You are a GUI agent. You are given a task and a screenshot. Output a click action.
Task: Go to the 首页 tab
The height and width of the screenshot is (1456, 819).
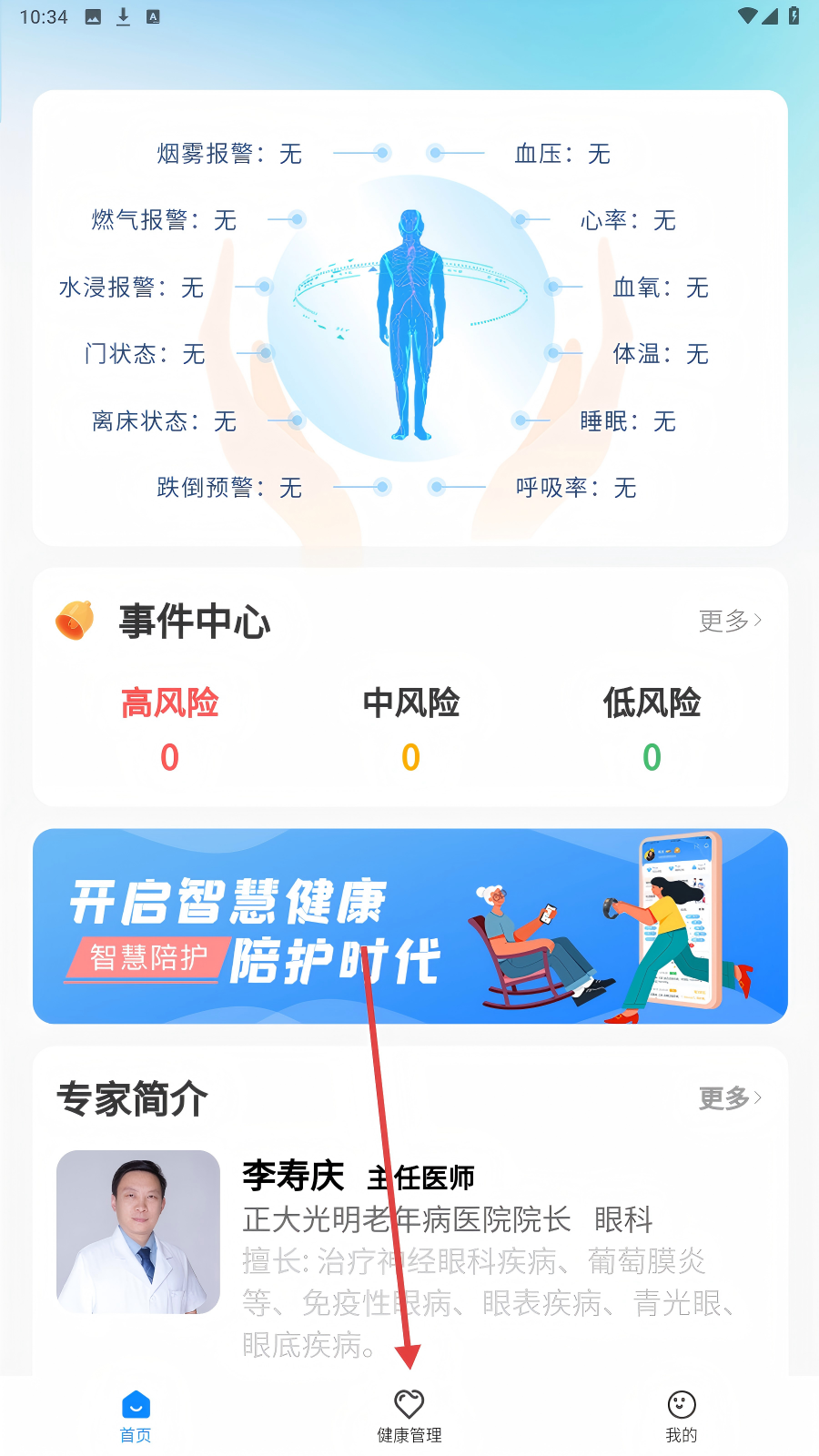click(x=136, y=1416)
